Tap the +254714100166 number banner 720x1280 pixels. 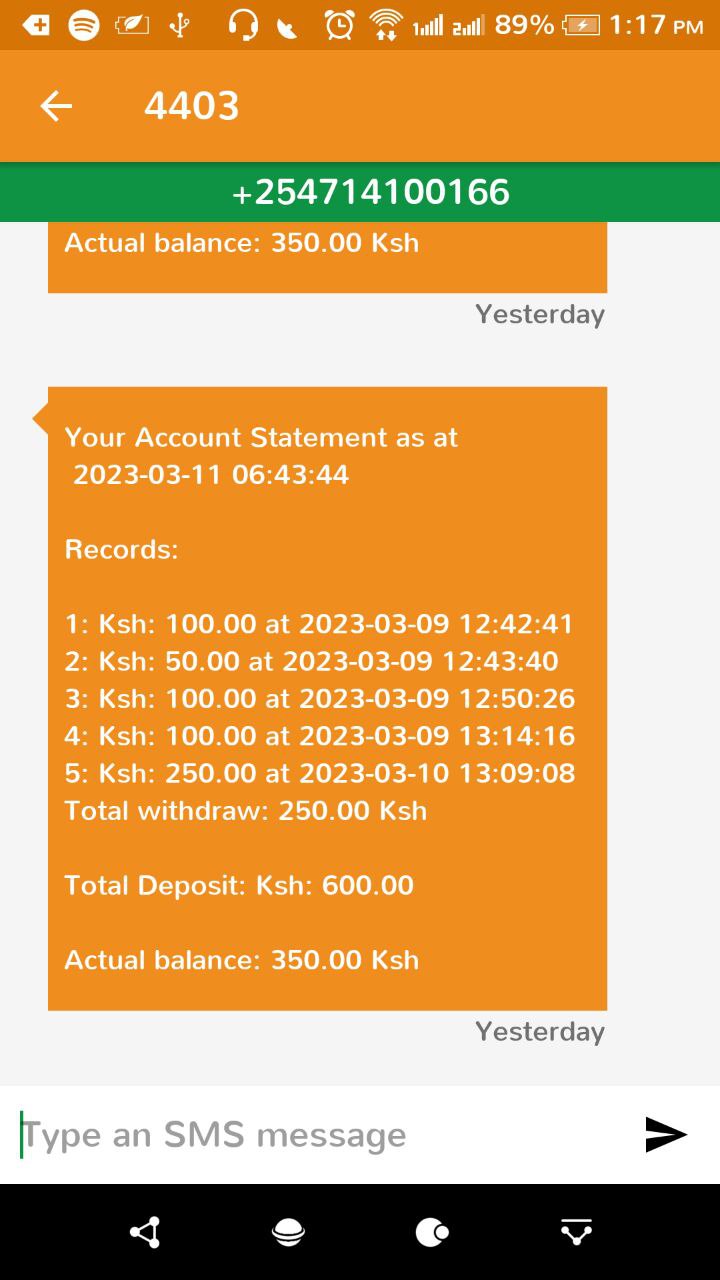(x=360, y=192)
